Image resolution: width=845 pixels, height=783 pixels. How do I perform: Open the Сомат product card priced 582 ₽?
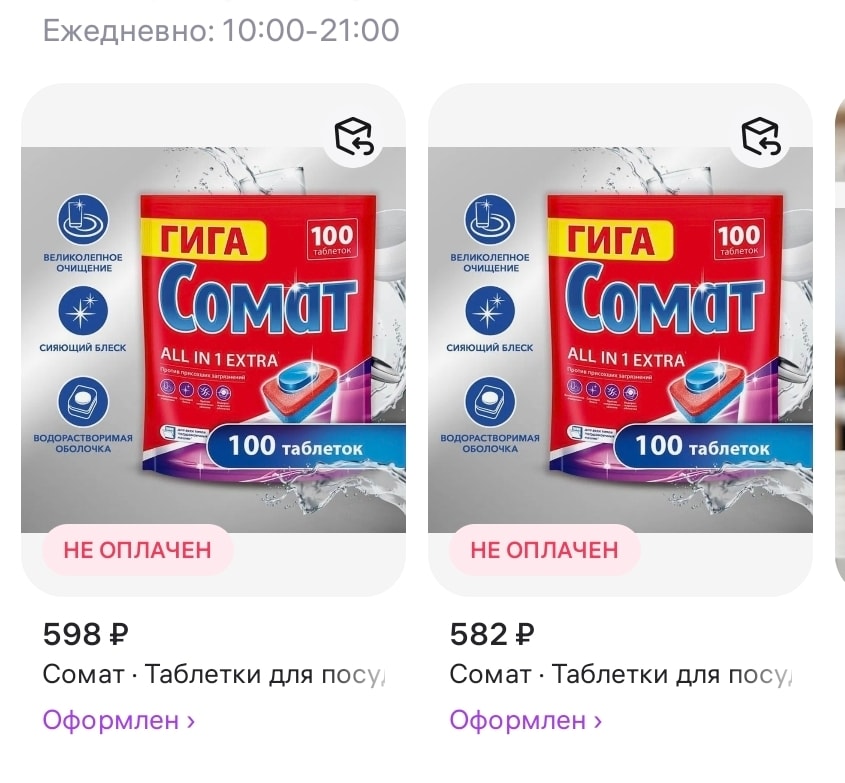click(x=620, y=340)
